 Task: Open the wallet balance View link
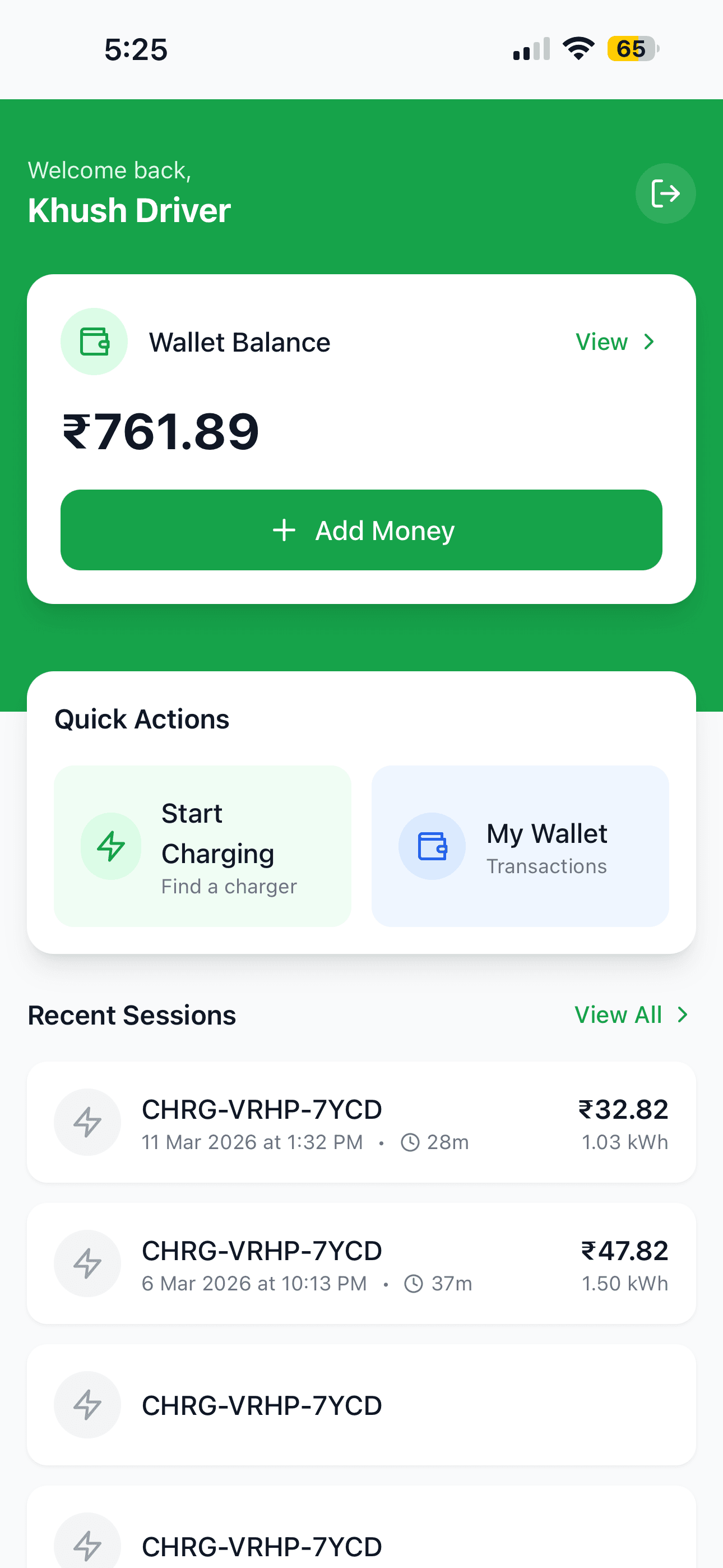click(x=615, y=342)
